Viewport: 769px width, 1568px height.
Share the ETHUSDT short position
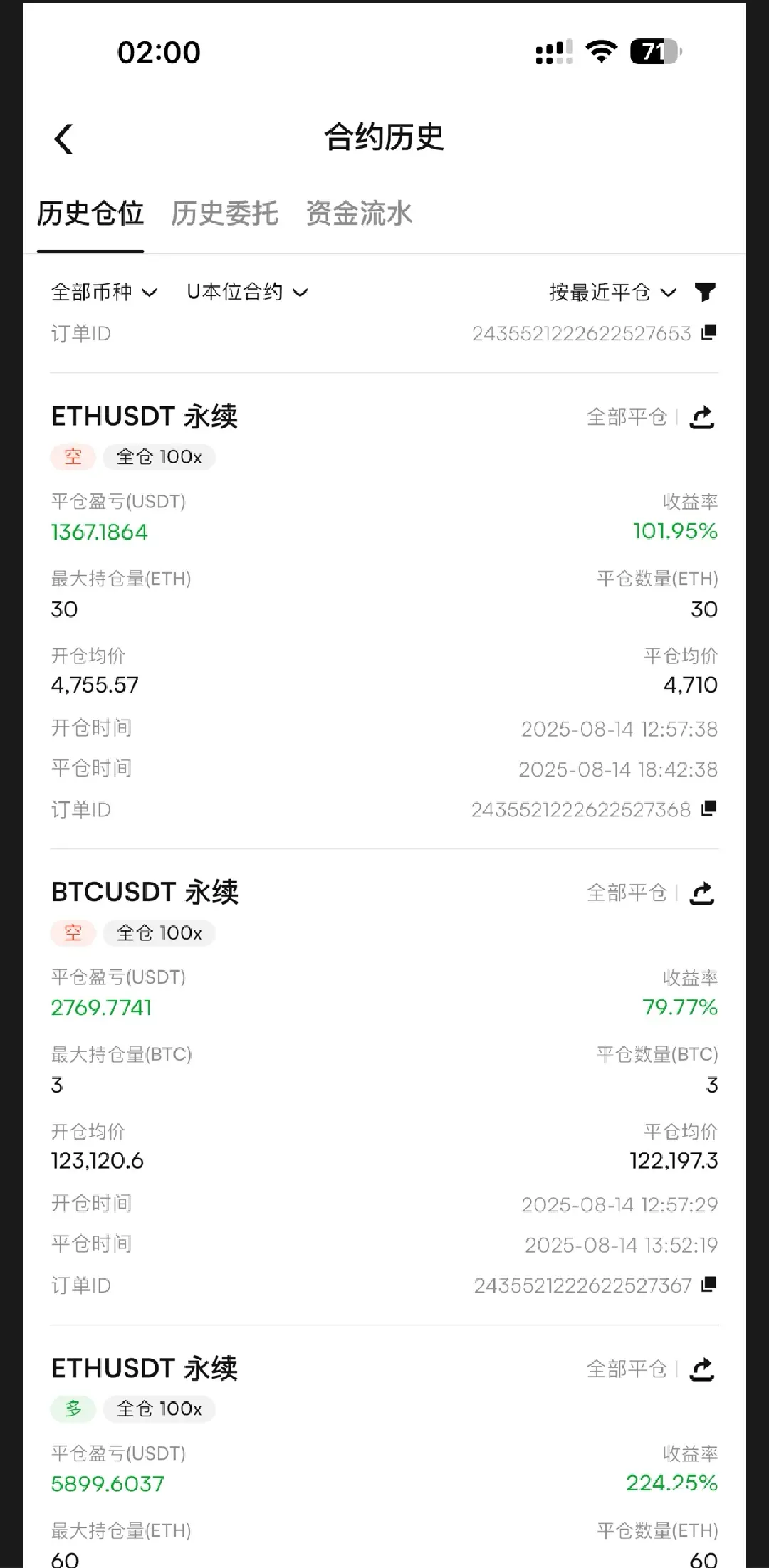[x=702, y=417]
